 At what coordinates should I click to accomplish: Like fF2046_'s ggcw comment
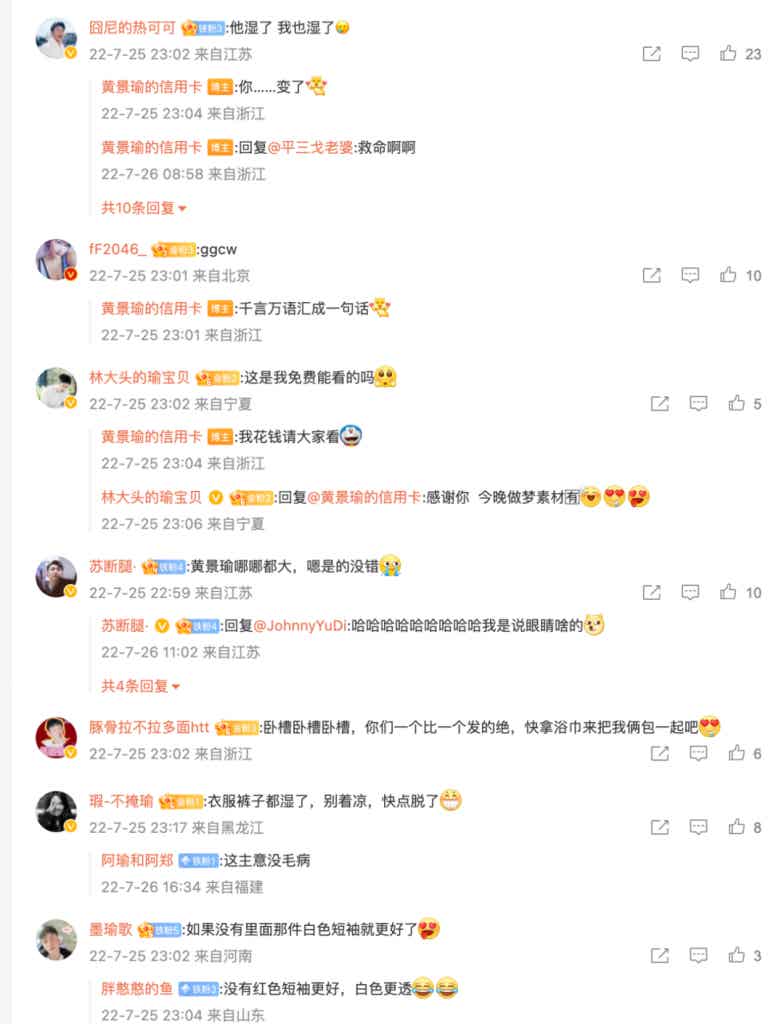(x=729, y=275)
